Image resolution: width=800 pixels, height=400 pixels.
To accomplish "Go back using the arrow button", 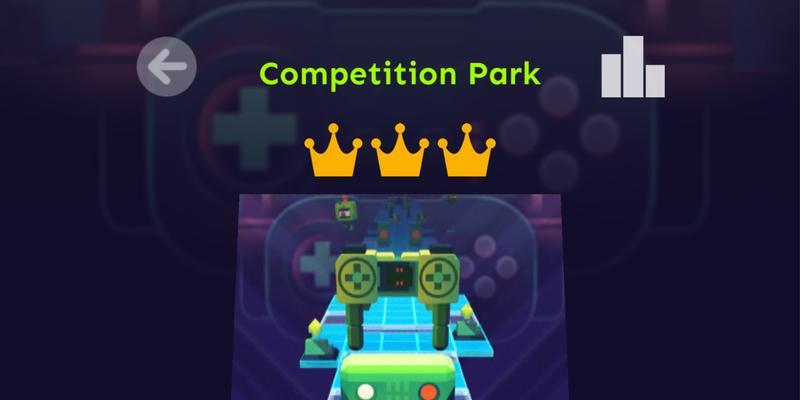I will tap(166, 68).
